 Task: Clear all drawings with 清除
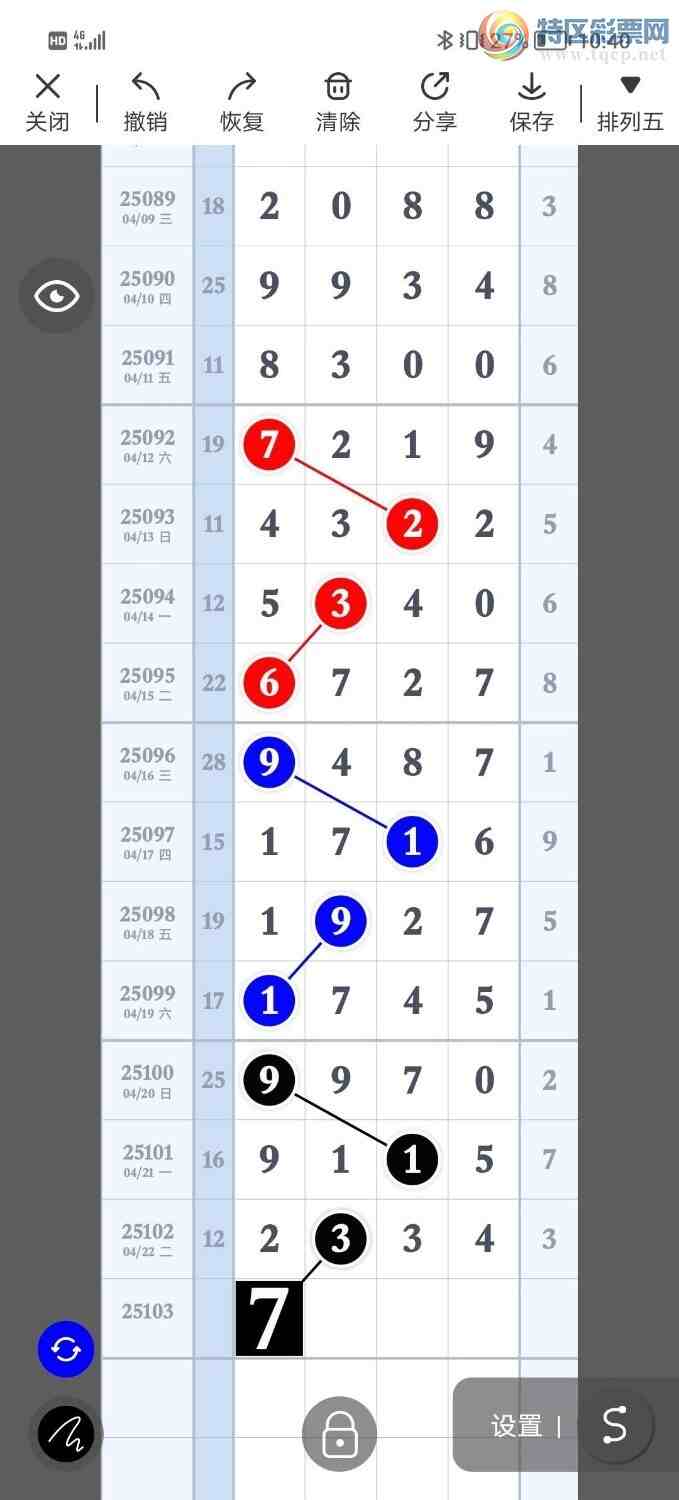[x=338, y=103]
